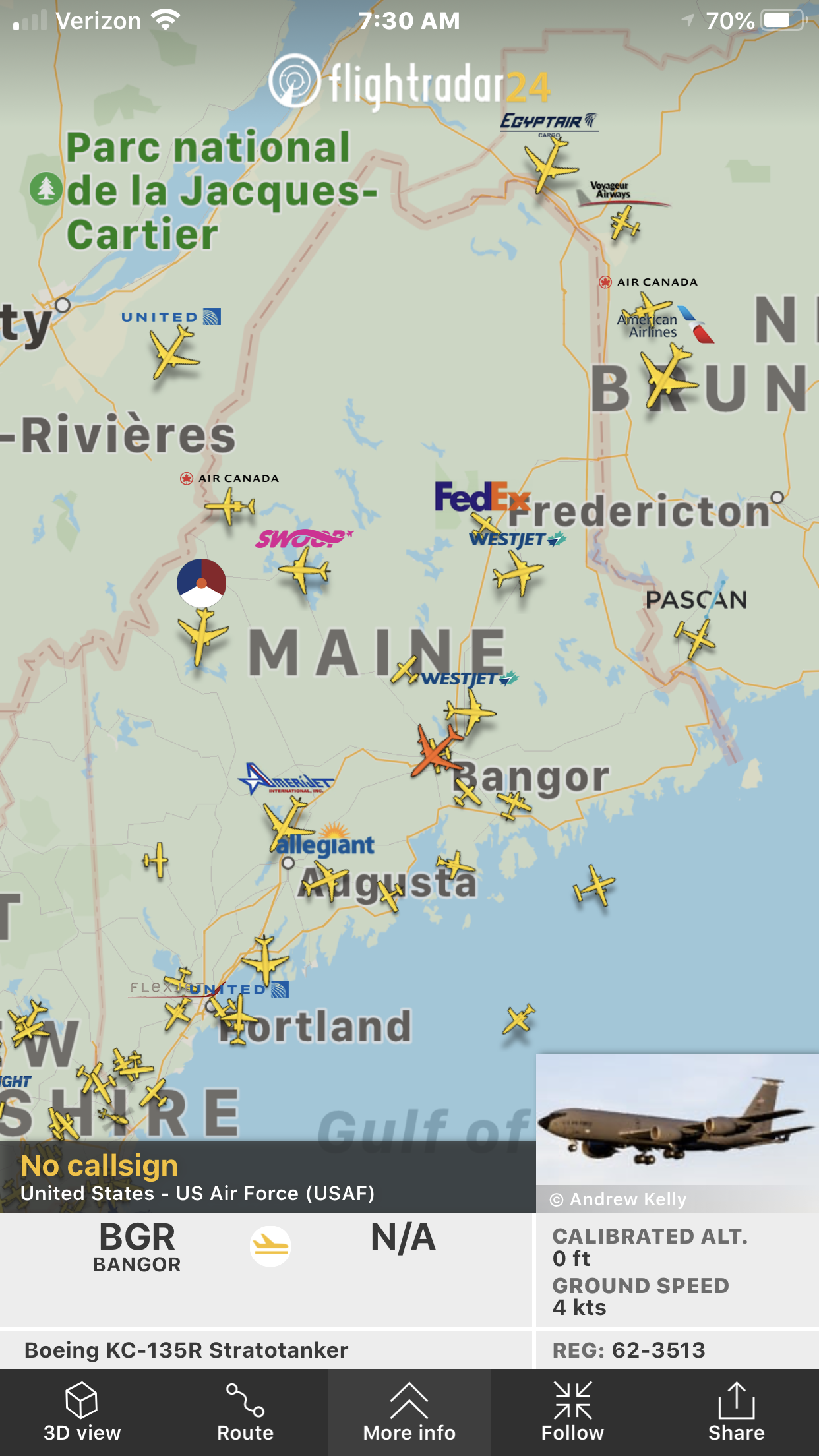
Task: Select the EgyptAir Cargo plane on map
Action: tap(550, 165)
